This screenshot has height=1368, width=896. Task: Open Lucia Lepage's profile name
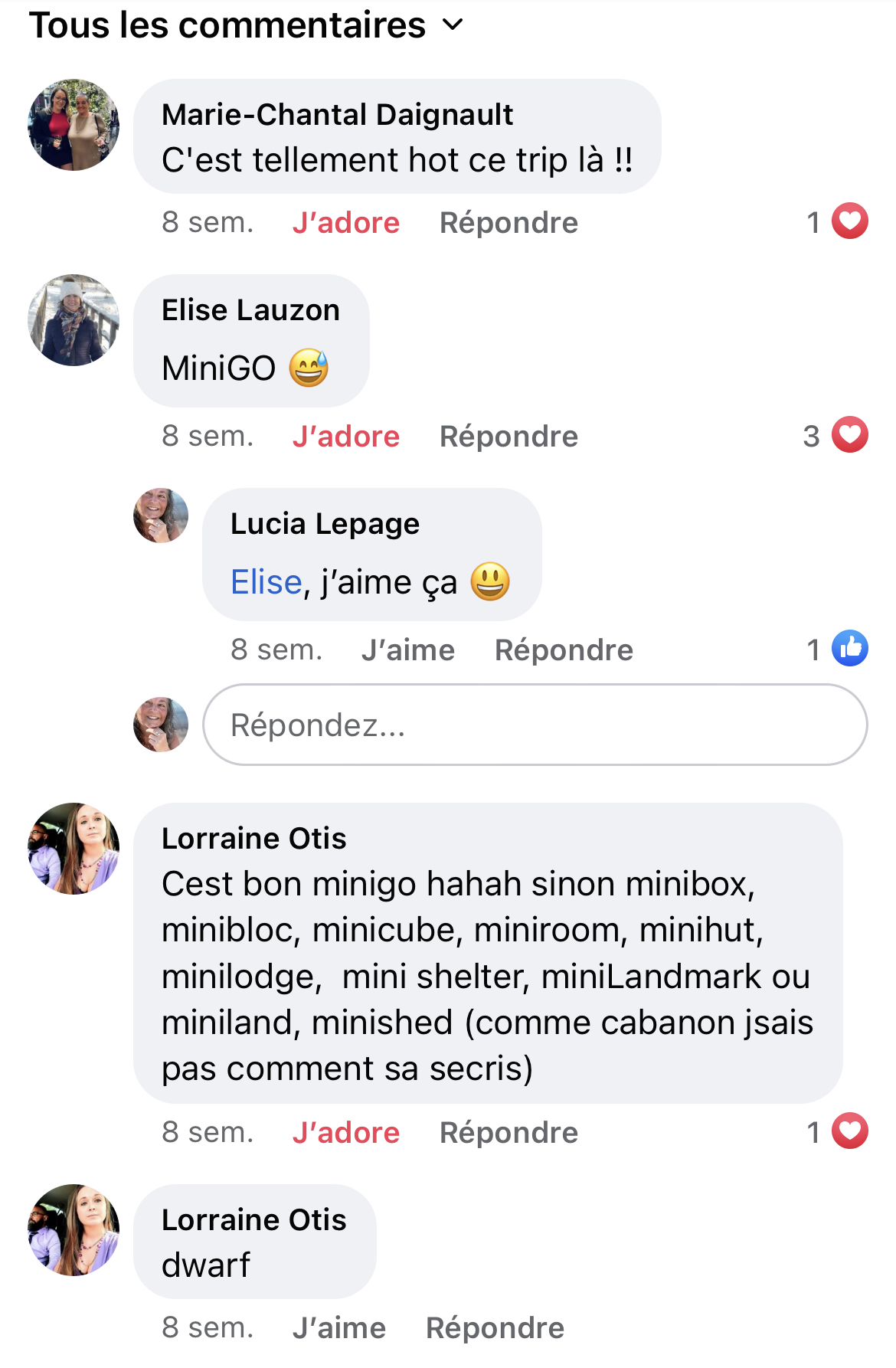[x=325, y=524]
